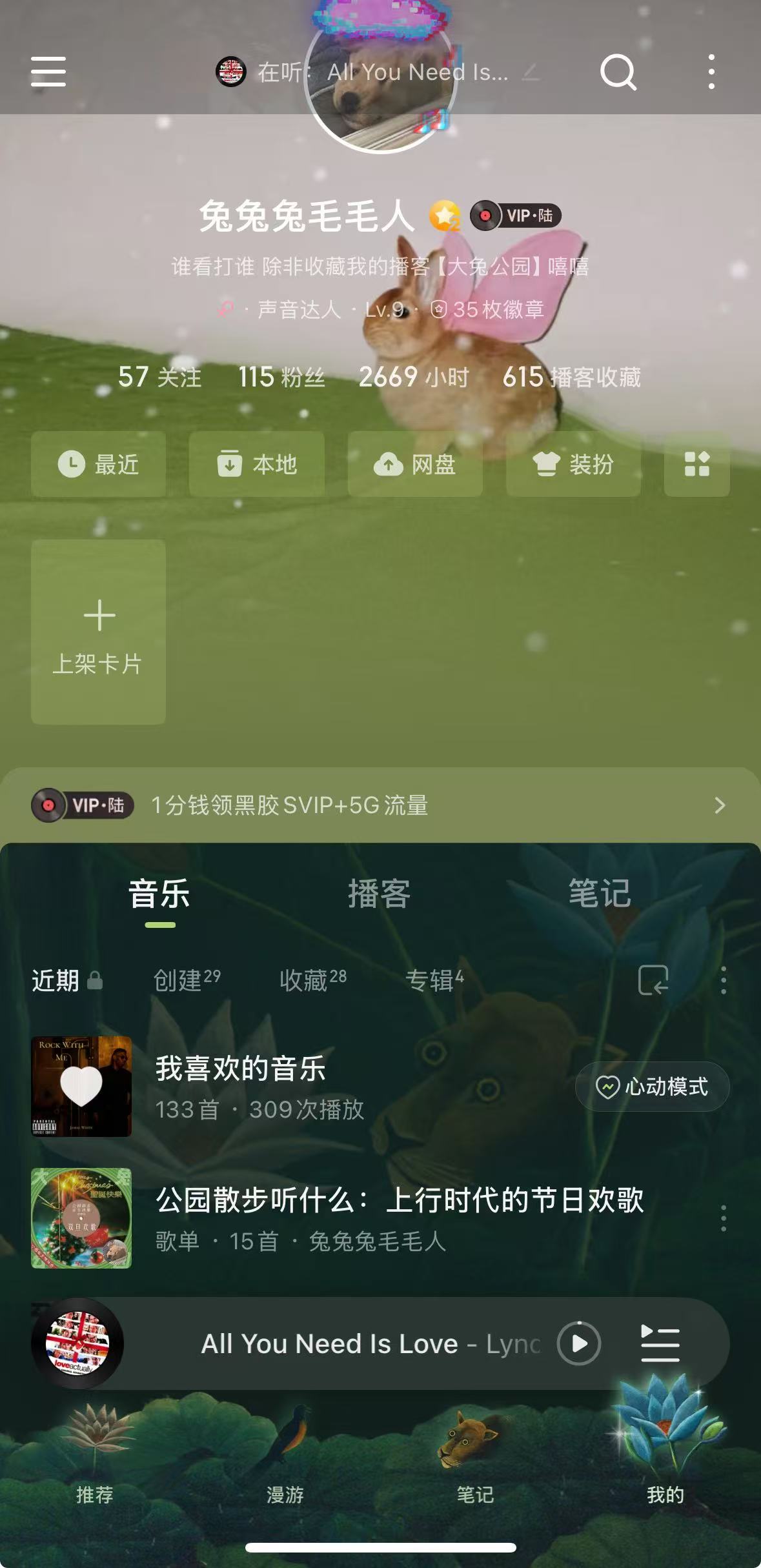Open 我喜欢的音乐 playlist
The image size is (761, 1568).
click(240, 1086)
